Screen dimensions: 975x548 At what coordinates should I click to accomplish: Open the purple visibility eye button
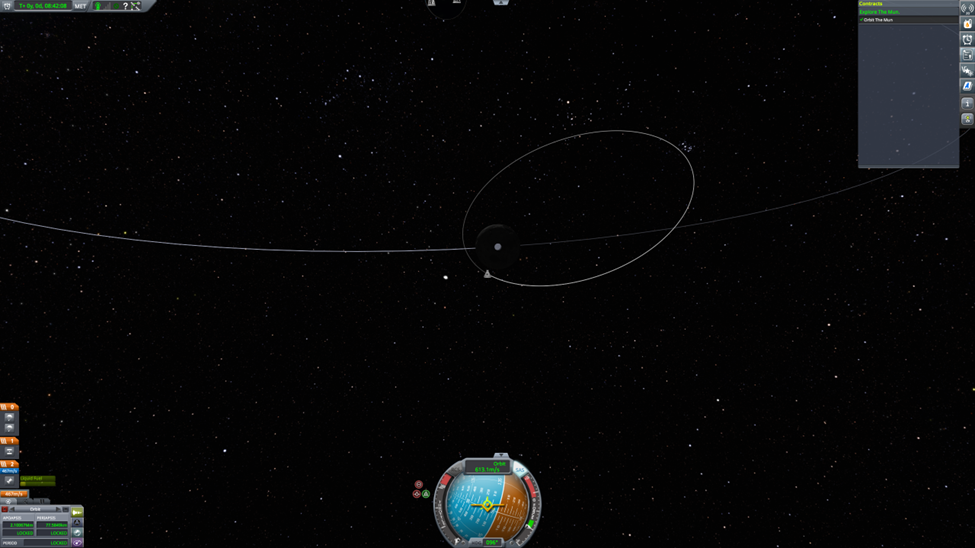[77, 542]
